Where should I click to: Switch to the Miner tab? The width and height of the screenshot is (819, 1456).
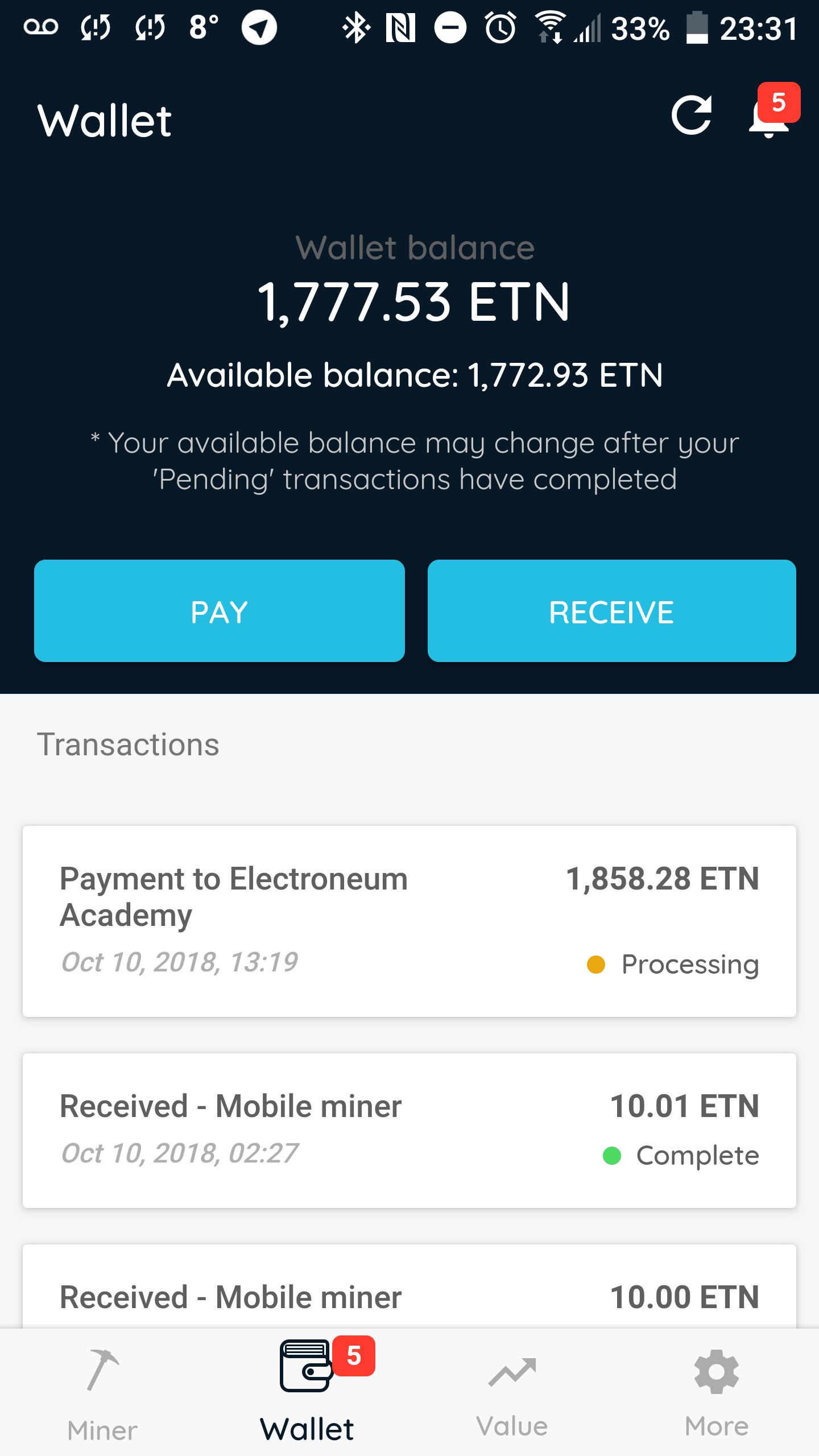(102, 1392)
